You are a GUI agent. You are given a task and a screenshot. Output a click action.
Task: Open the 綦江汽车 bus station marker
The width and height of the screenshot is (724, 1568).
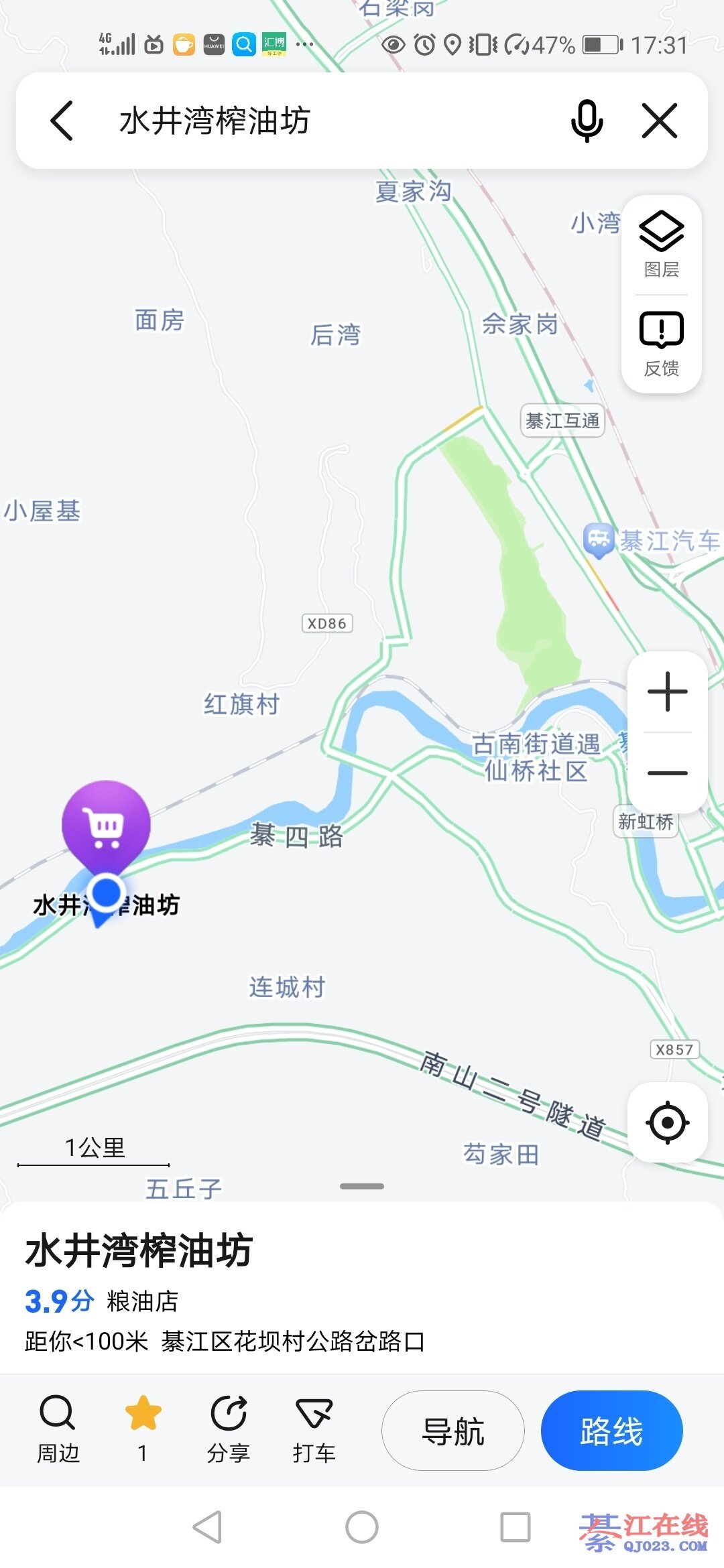tap(599, 539)
